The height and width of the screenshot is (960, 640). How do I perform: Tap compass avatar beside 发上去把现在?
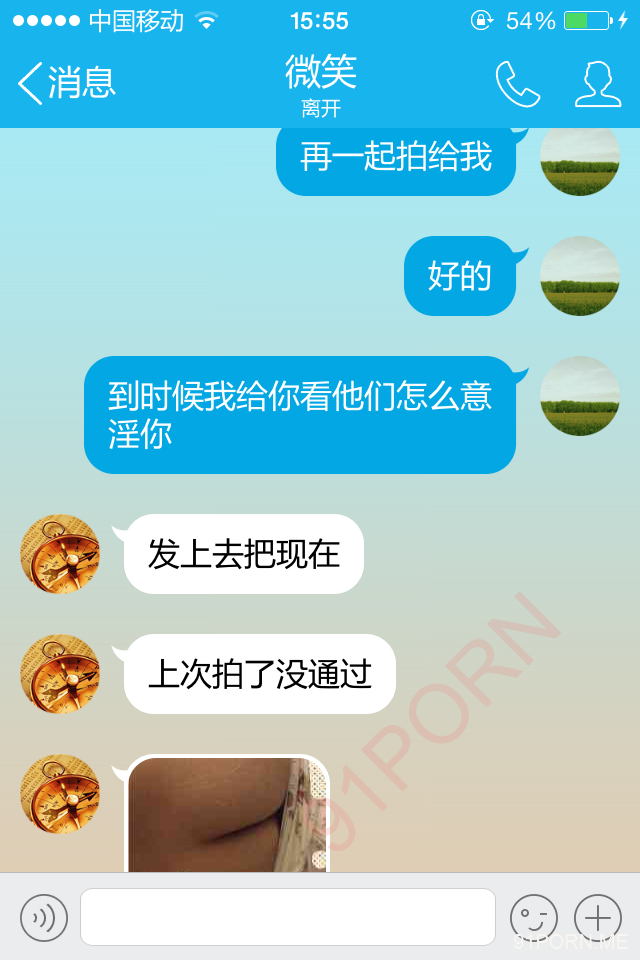tap(60, 554)
